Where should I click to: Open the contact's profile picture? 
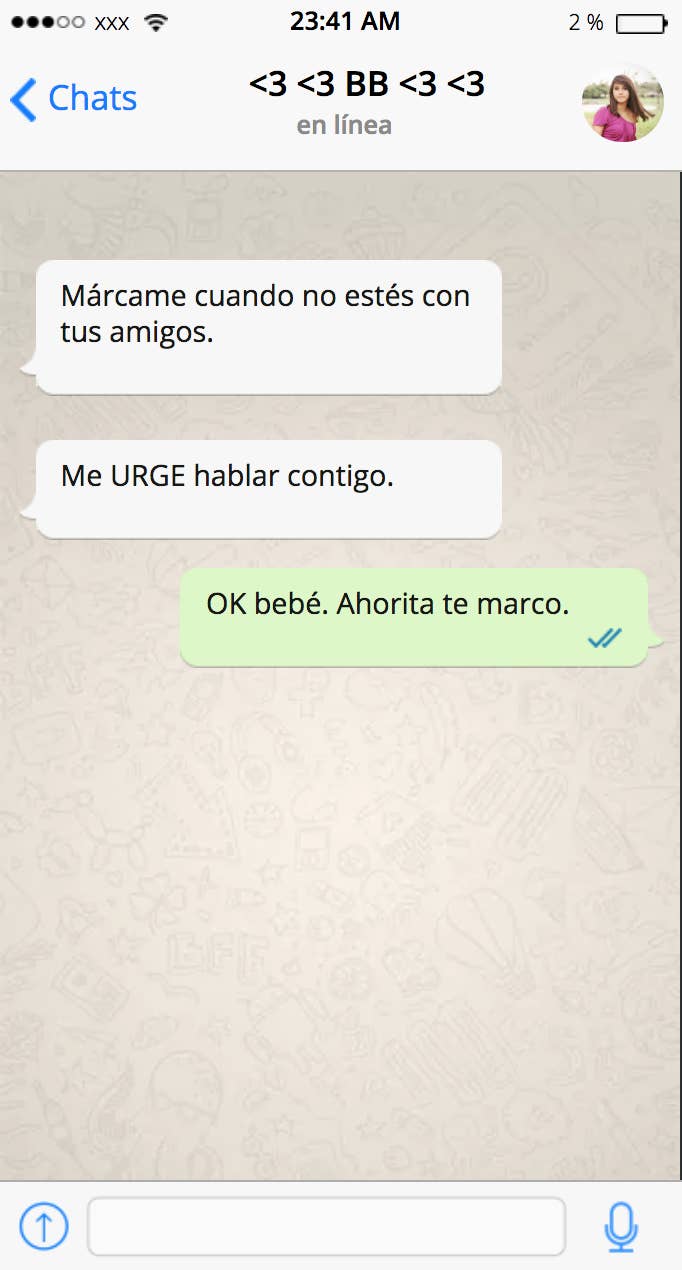coord(622,103)
